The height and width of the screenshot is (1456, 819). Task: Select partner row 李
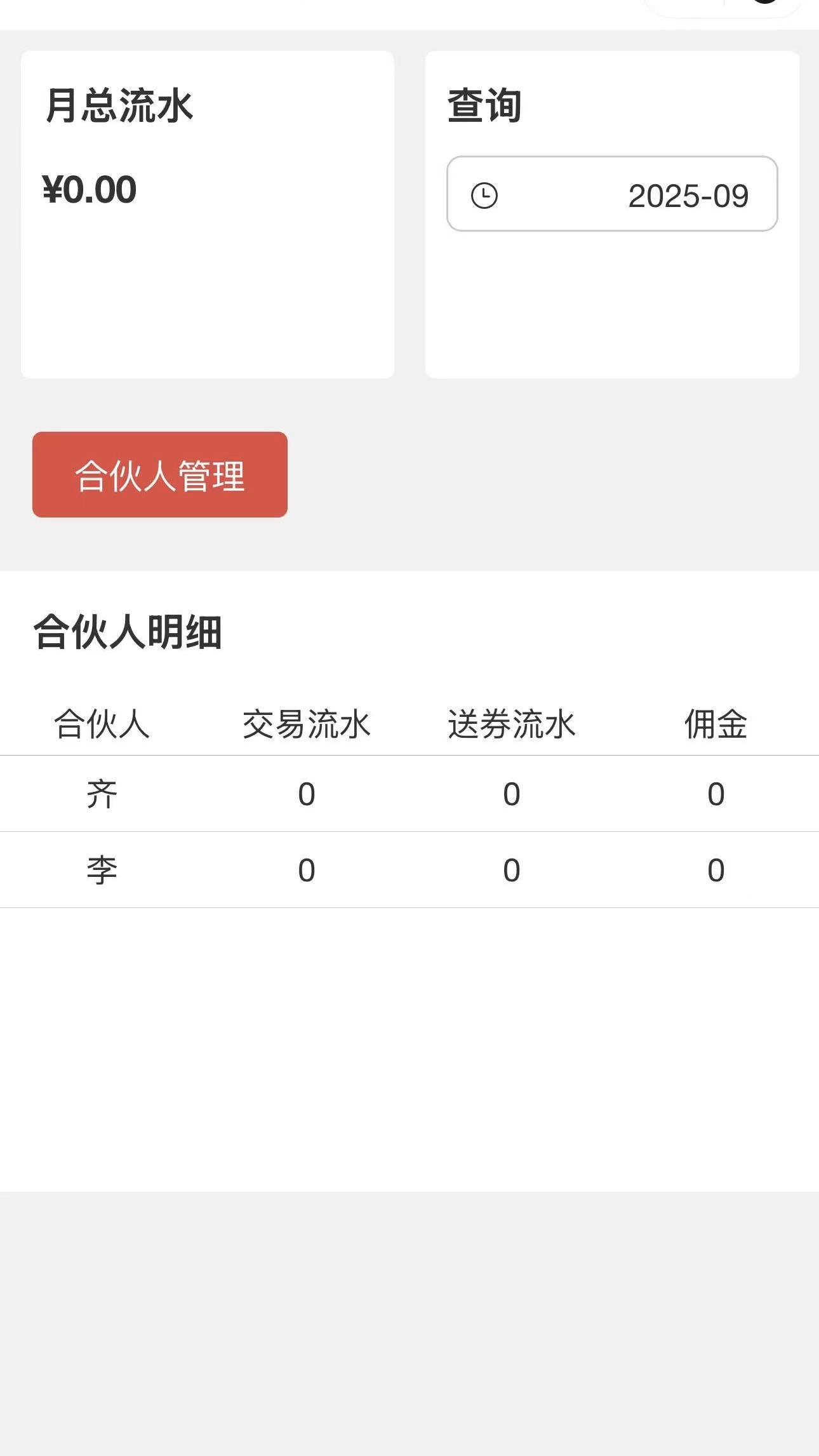tap(102, 870)
